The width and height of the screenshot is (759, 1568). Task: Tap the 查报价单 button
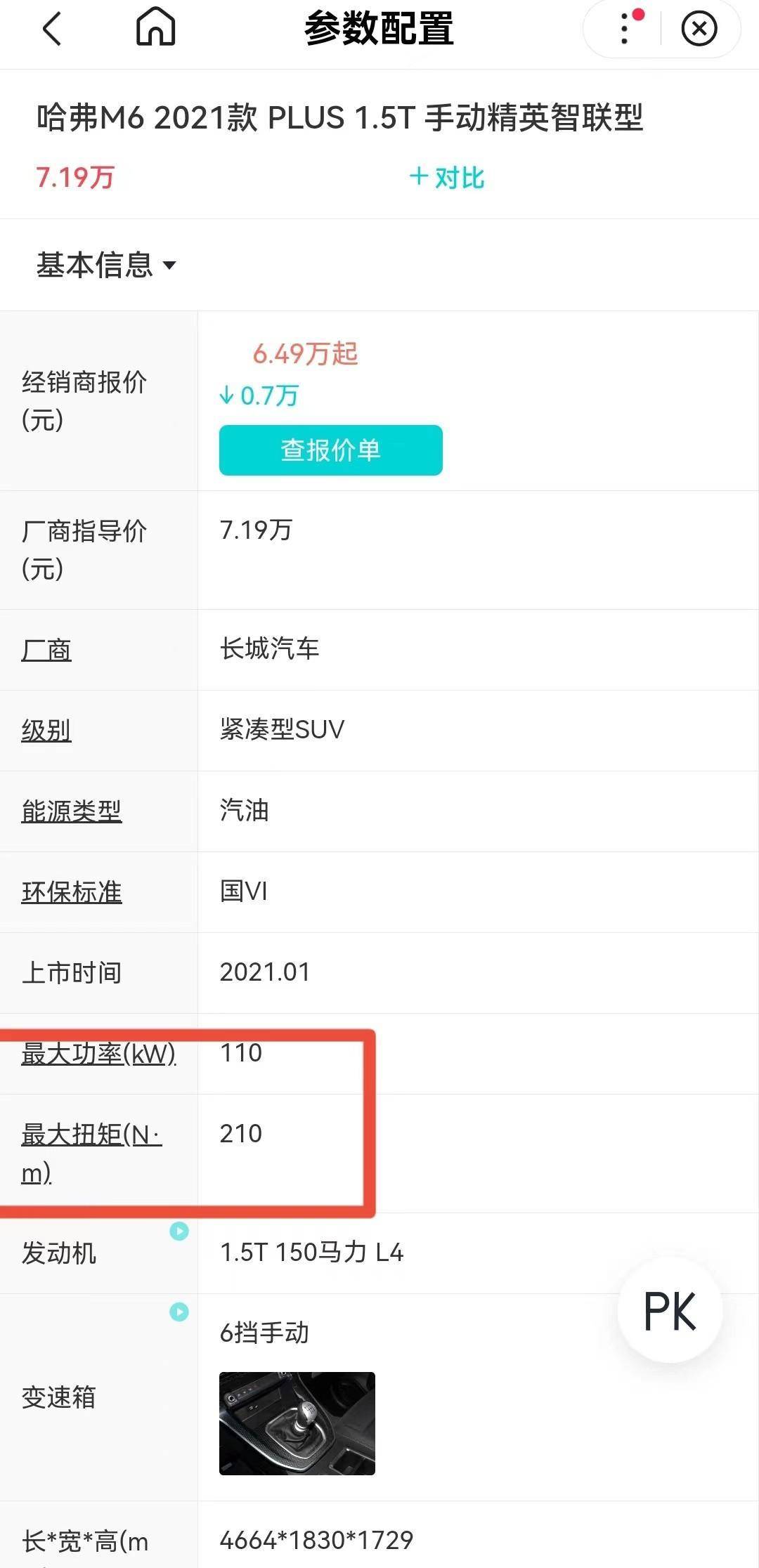point(330,450)
